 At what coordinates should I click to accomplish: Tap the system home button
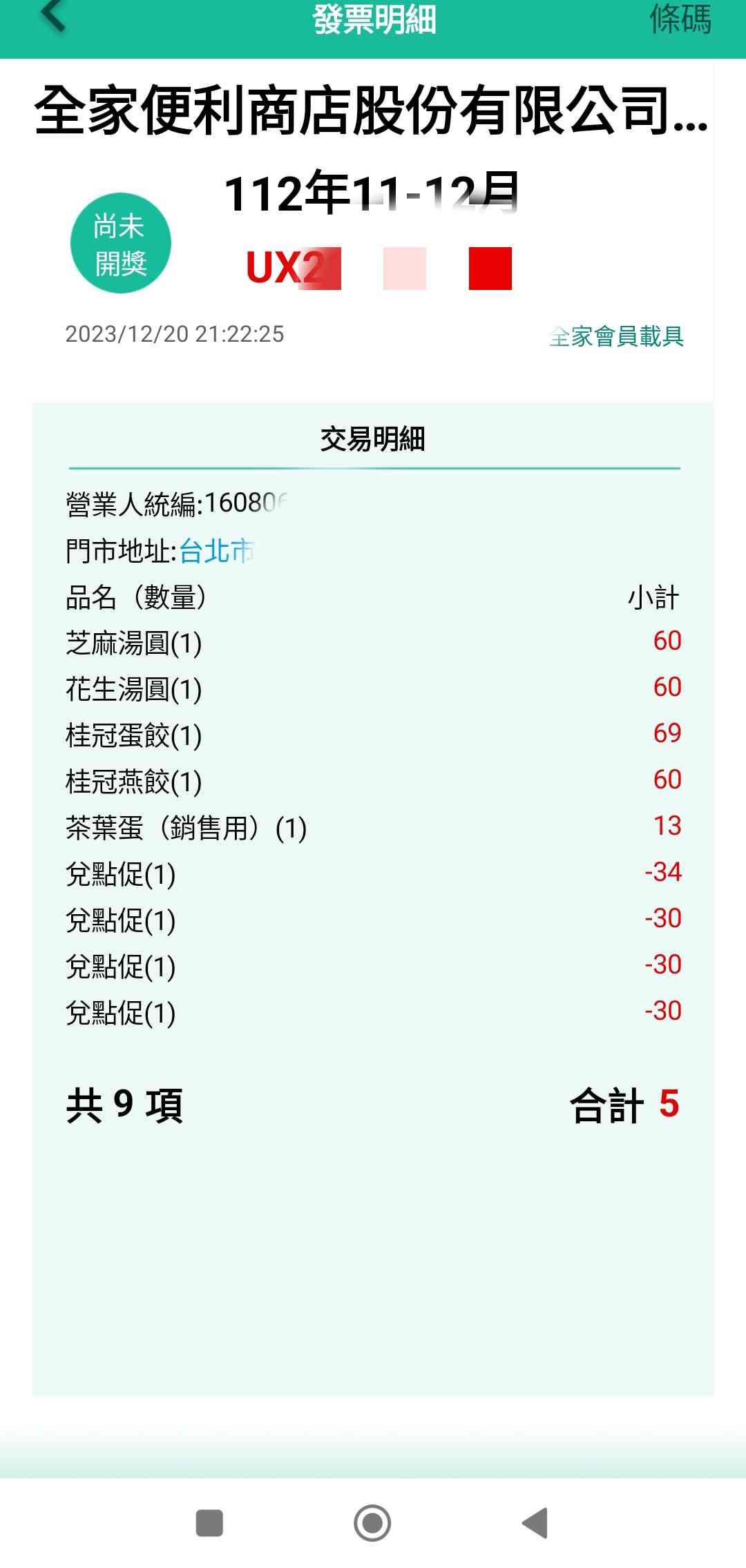(372, 1522)
